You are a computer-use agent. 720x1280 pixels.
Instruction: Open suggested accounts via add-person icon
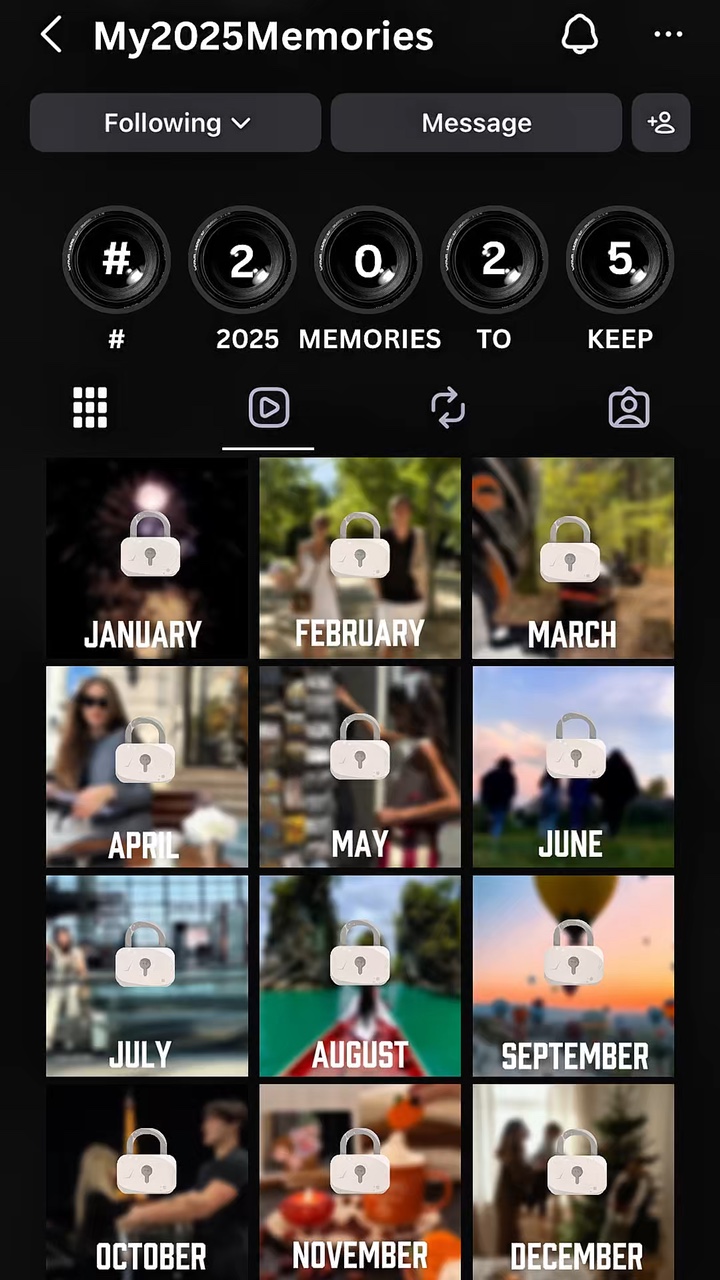[661, 123]
